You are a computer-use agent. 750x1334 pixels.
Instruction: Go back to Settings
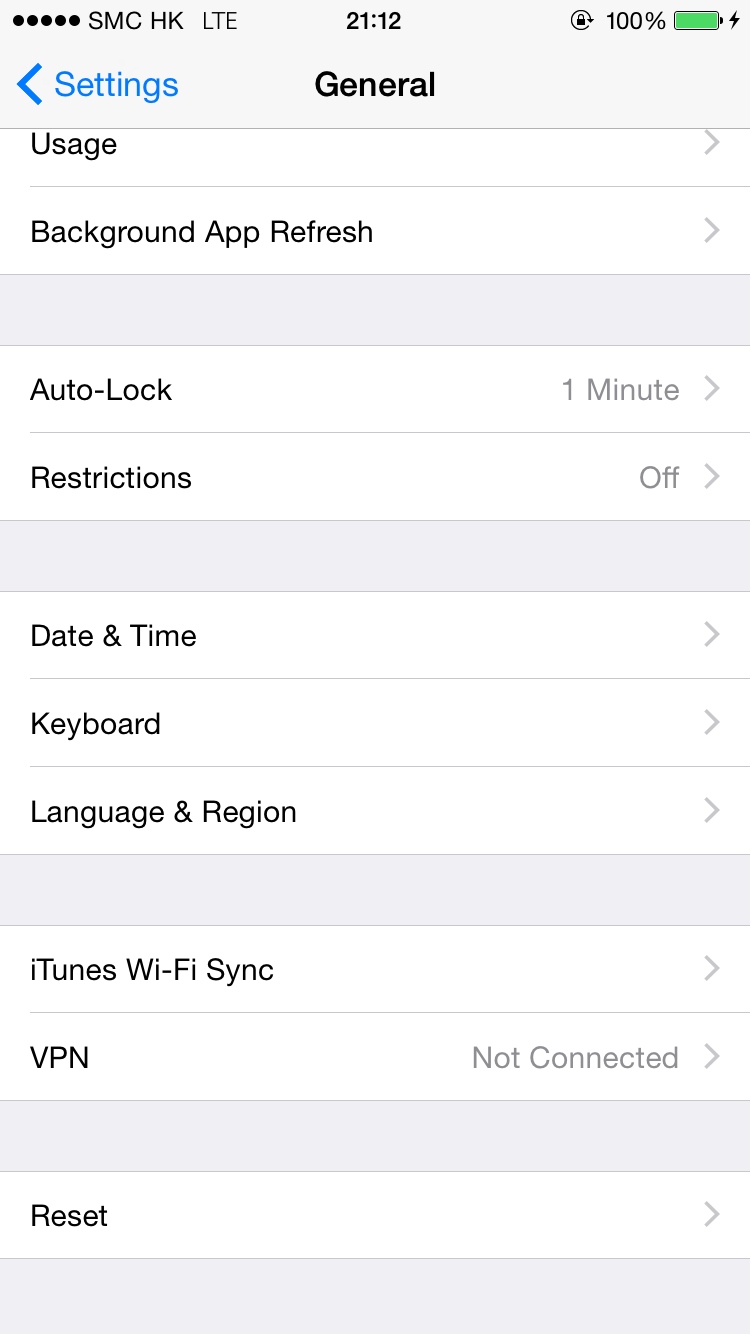pos(98,85)
